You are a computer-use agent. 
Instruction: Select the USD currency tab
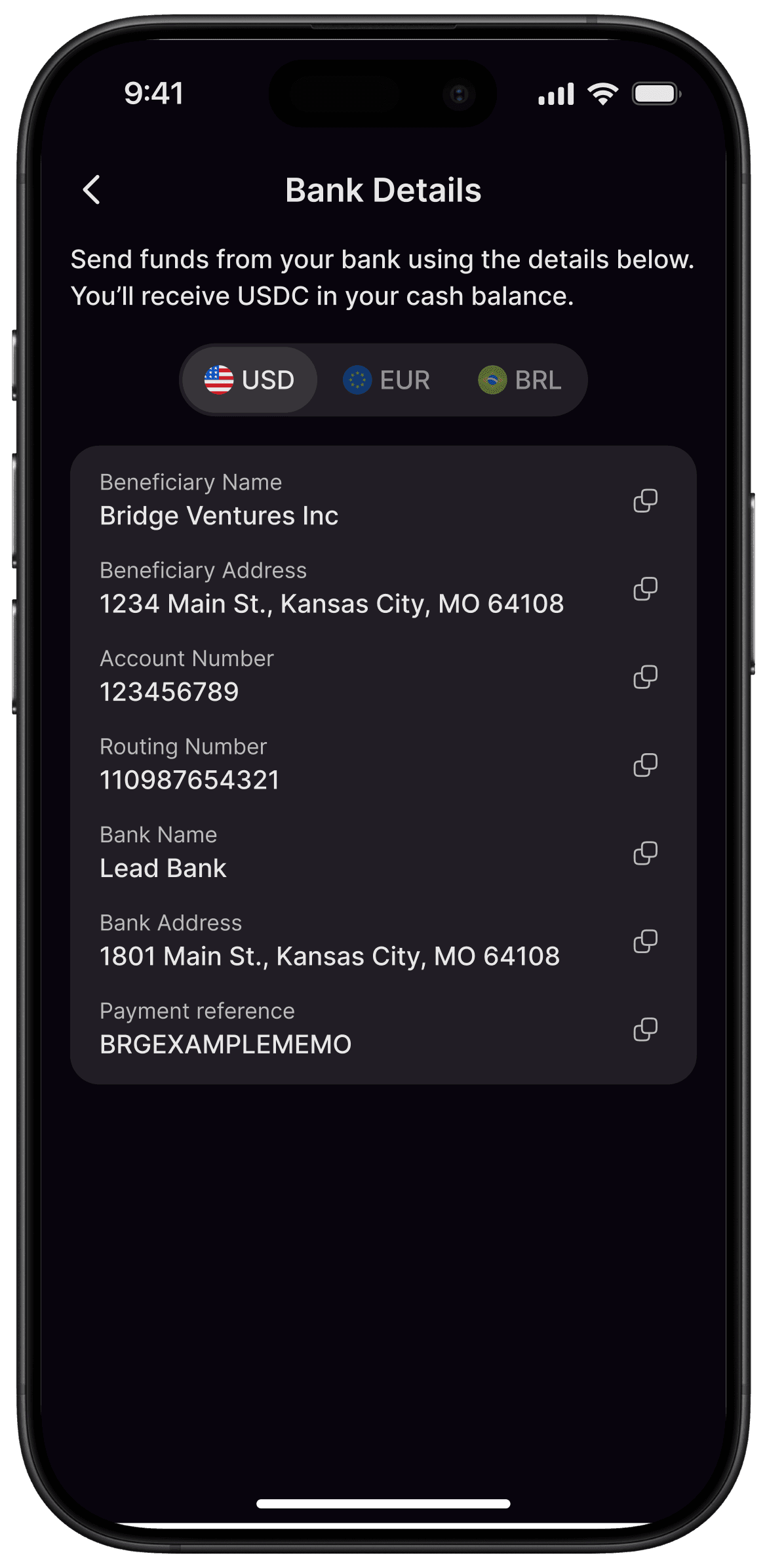click(x=250, y=380)
